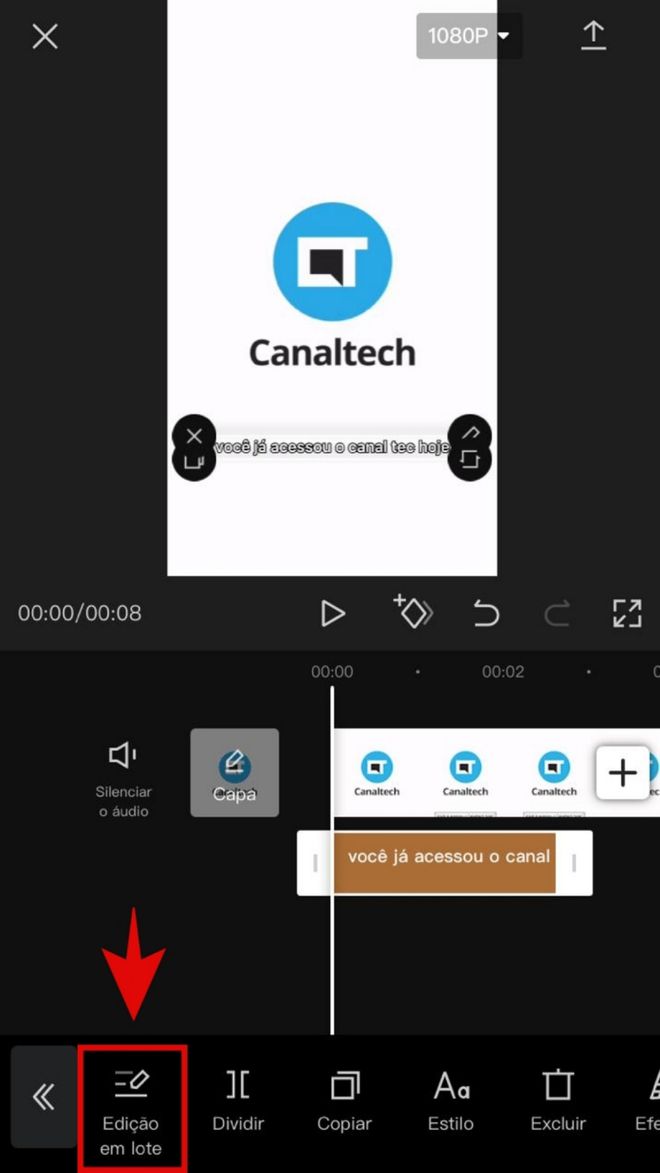Edit the caption via pencil handle
Image resolution: width=660 pixels, height=1173 pixels.
pyautogui.click(x=470, y=434)
